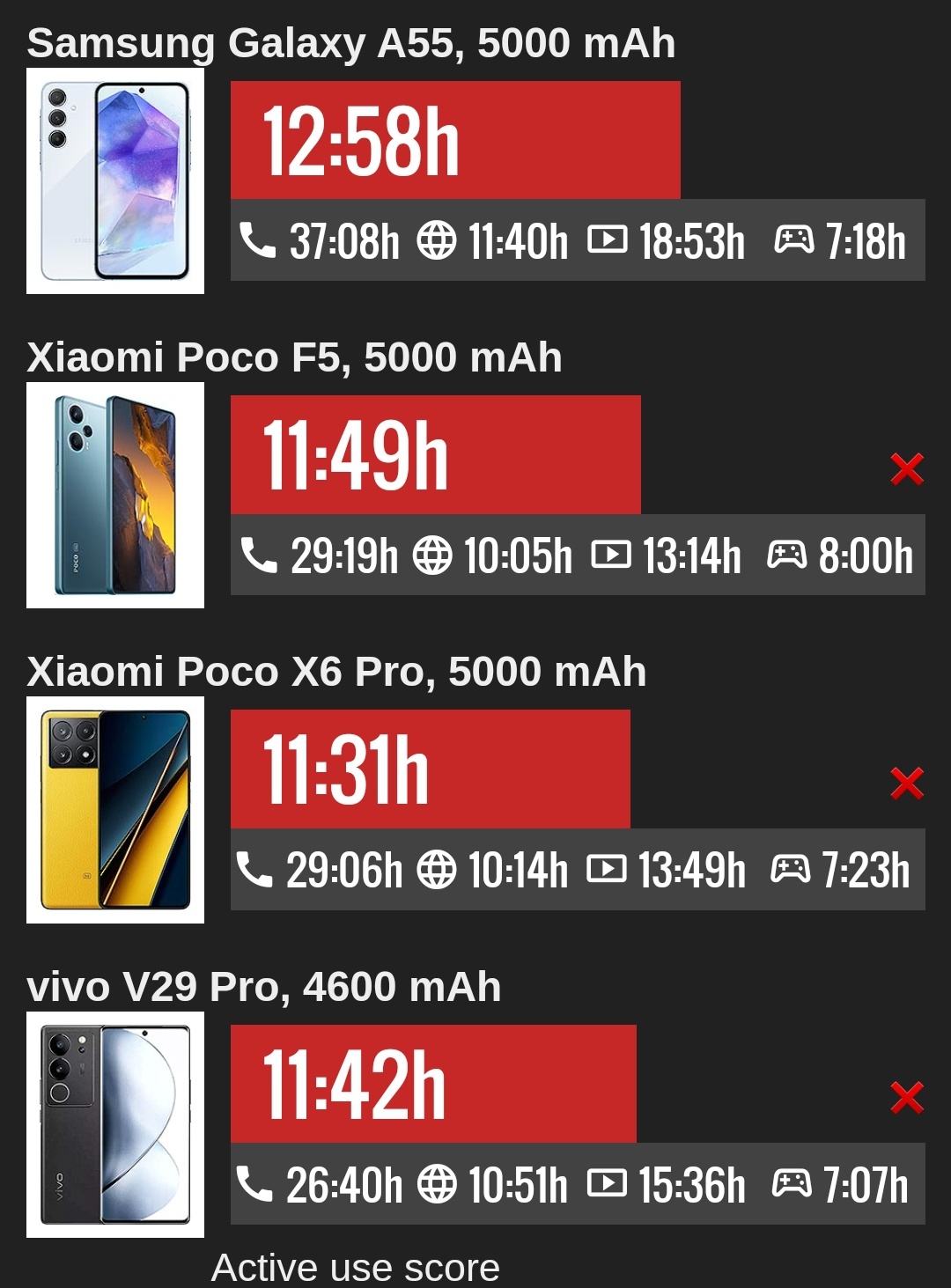Viewport: 951px width, 1288px height.
Task: Remove Xiaomi Poco X6 Pro from comparison
Action: point(906,784)
